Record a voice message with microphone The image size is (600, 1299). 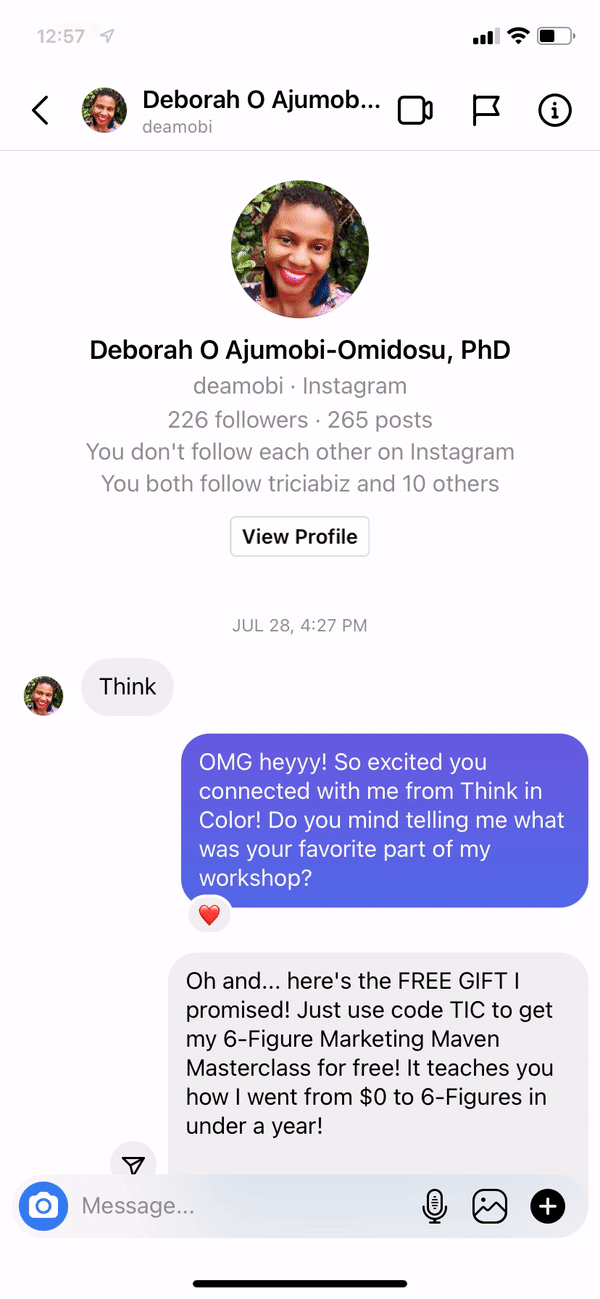point(434,1206)
